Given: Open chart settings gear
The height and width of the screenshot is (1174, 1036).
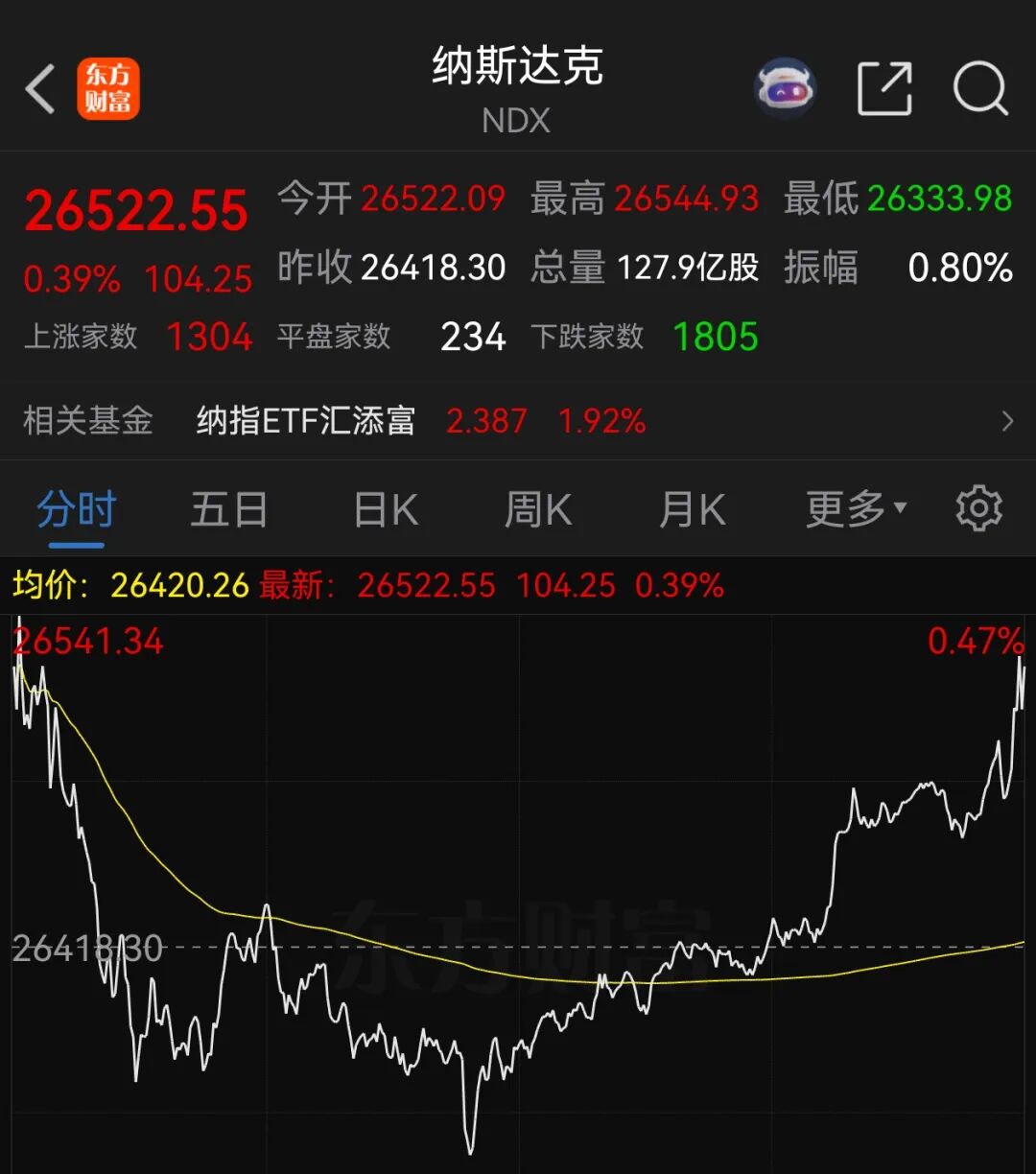Looking at the screenshot, I should coord(979,508).
